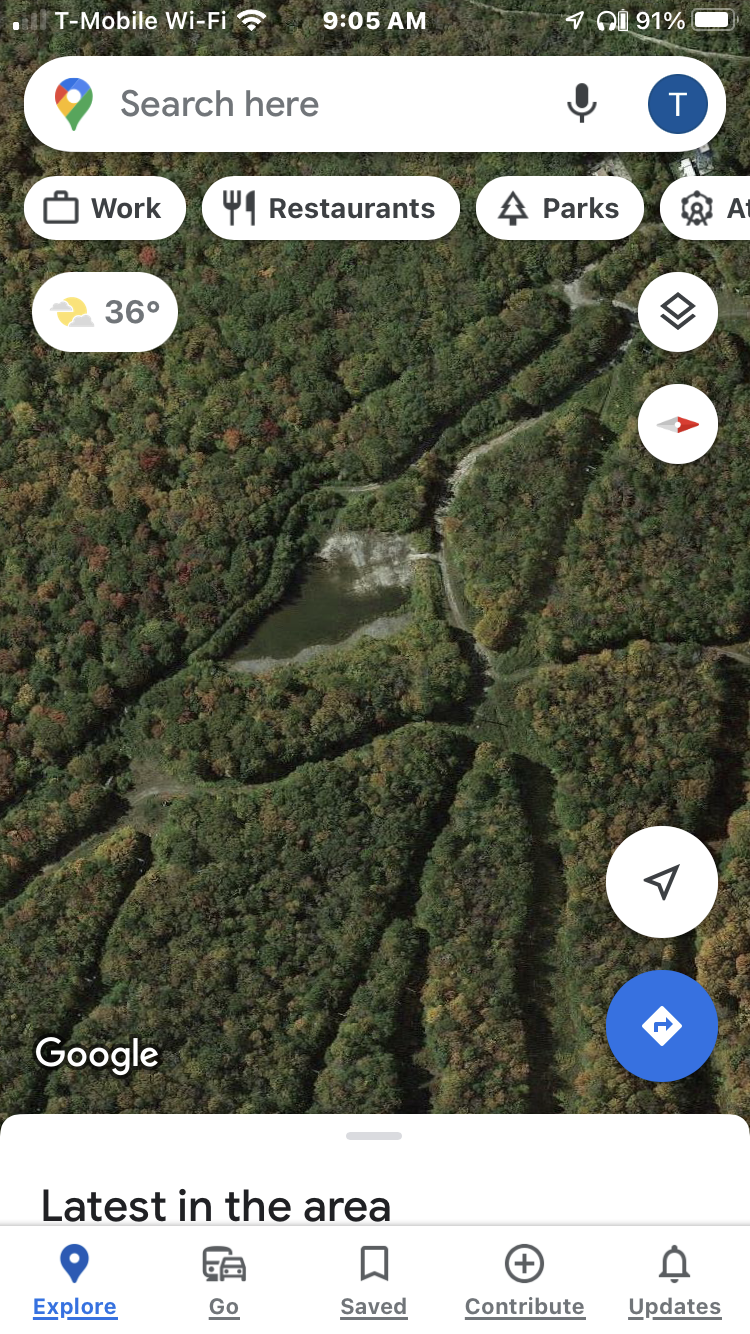Open the Saved tab

(374, 1280)
